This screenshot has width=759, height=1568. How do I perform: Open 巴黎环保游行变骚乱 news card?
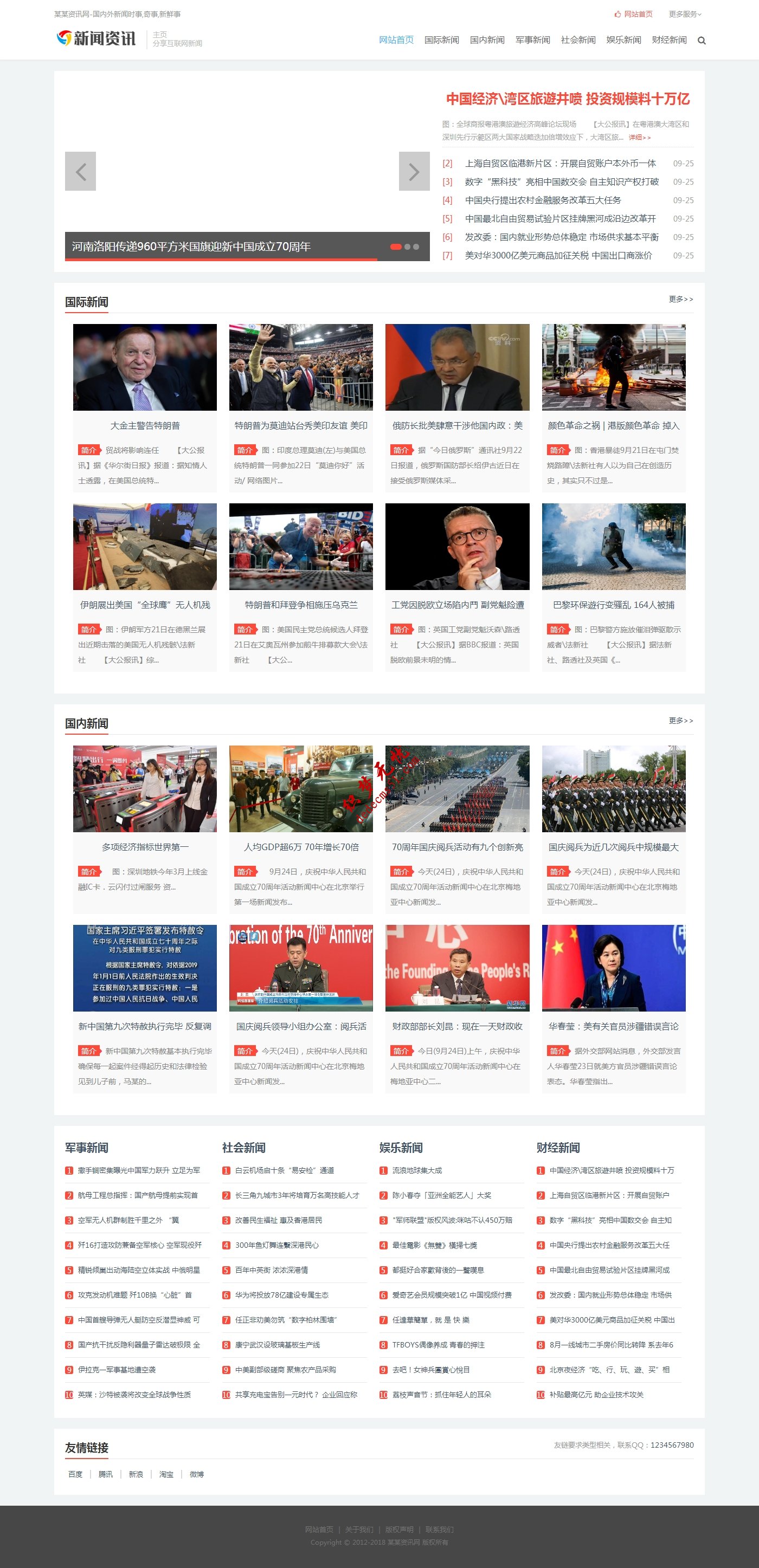(x=613, y=605)
